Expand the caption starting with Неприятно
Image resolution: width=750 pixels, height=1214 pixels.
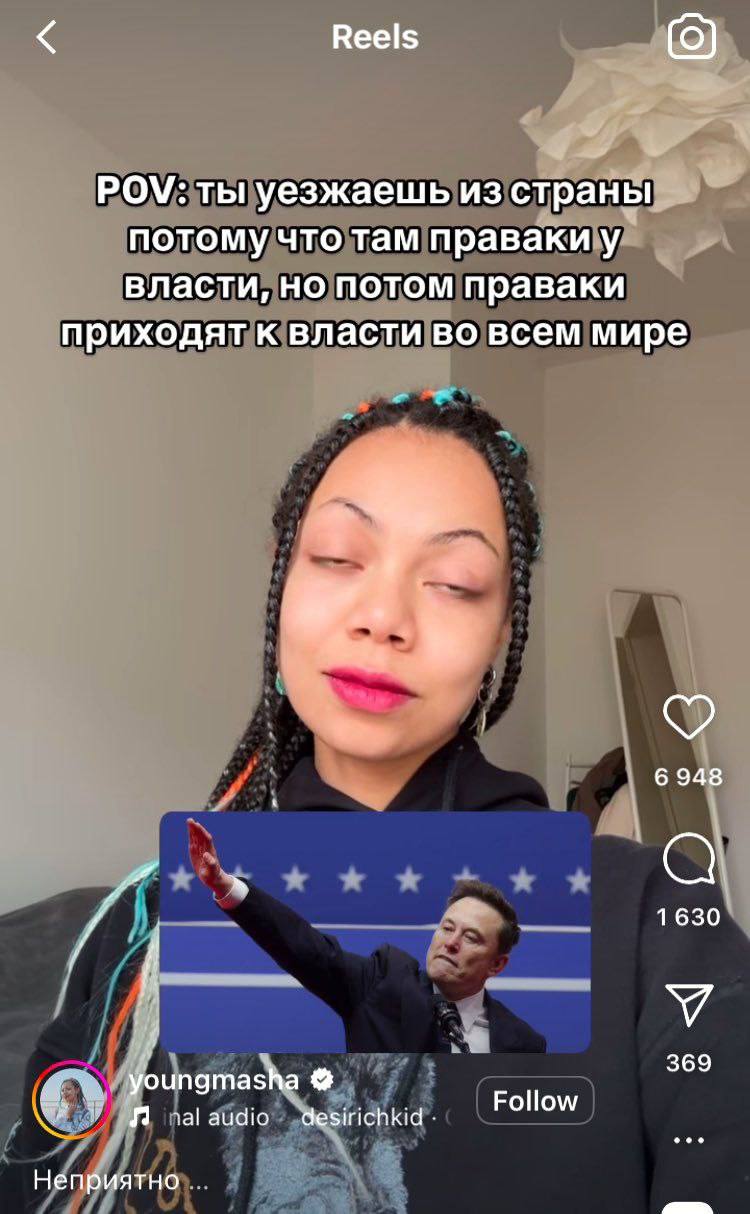click(120, 1180)
